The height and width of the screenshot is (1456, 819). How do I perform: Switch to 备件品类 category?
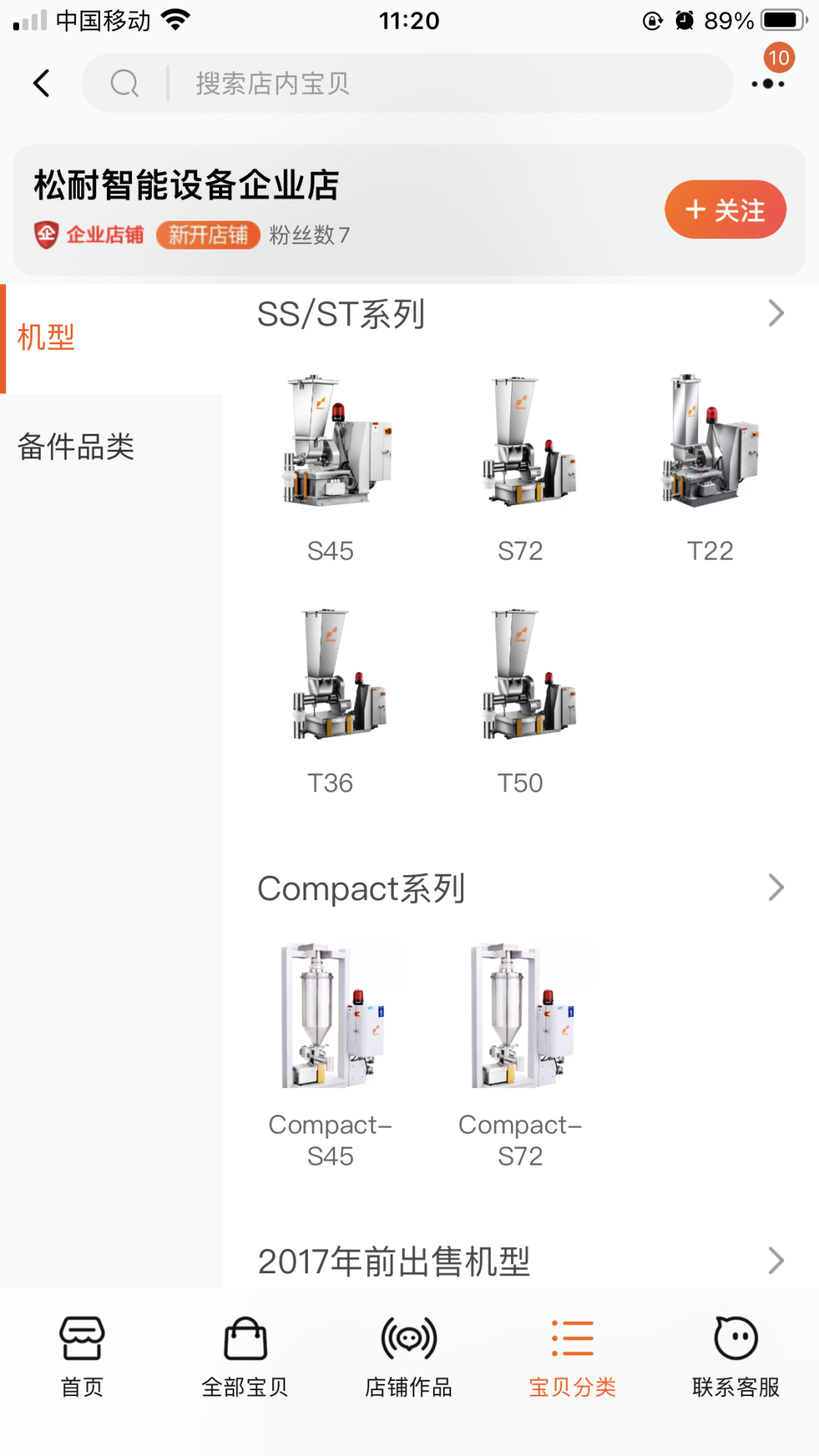(76, 447)
